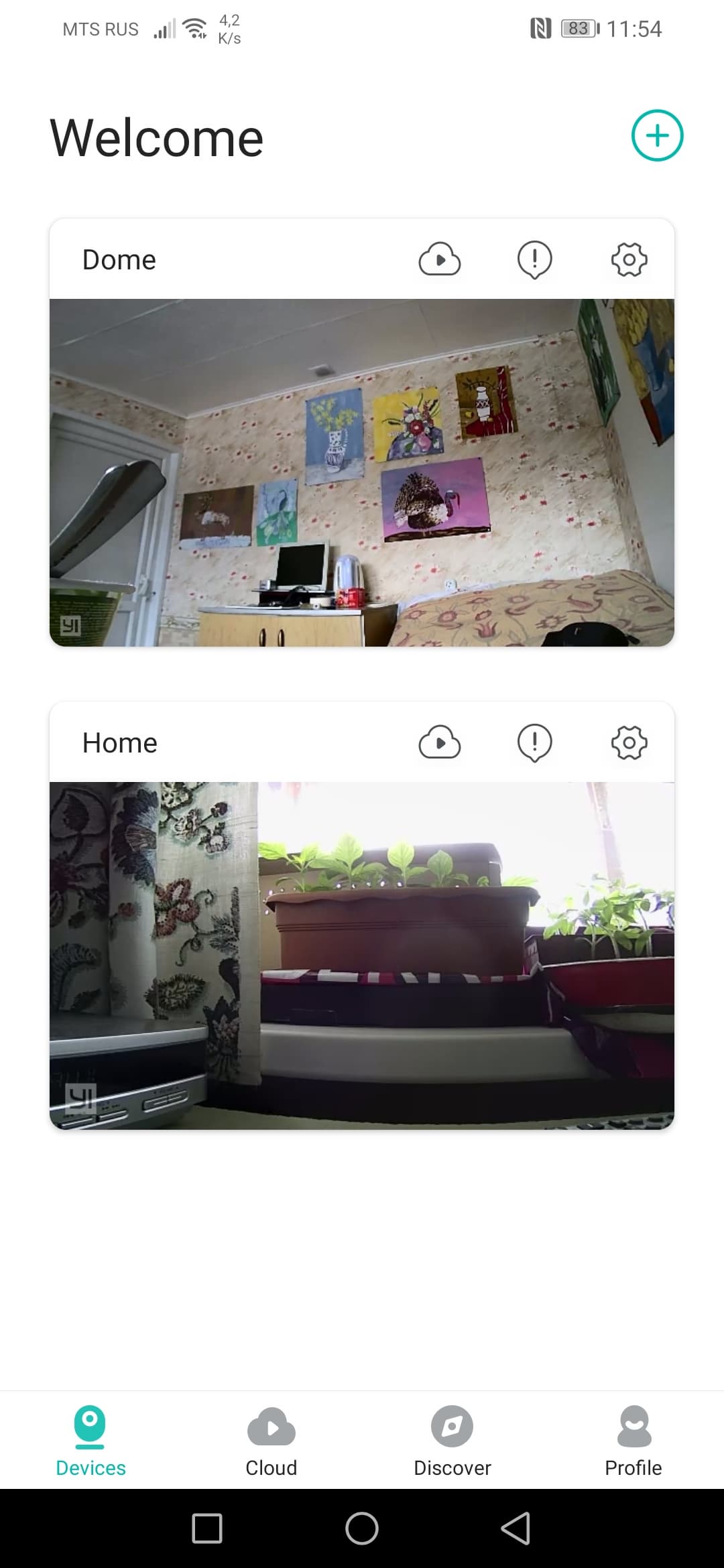Tap the system back button
724x1568 pixels.
click(516, 1528)
